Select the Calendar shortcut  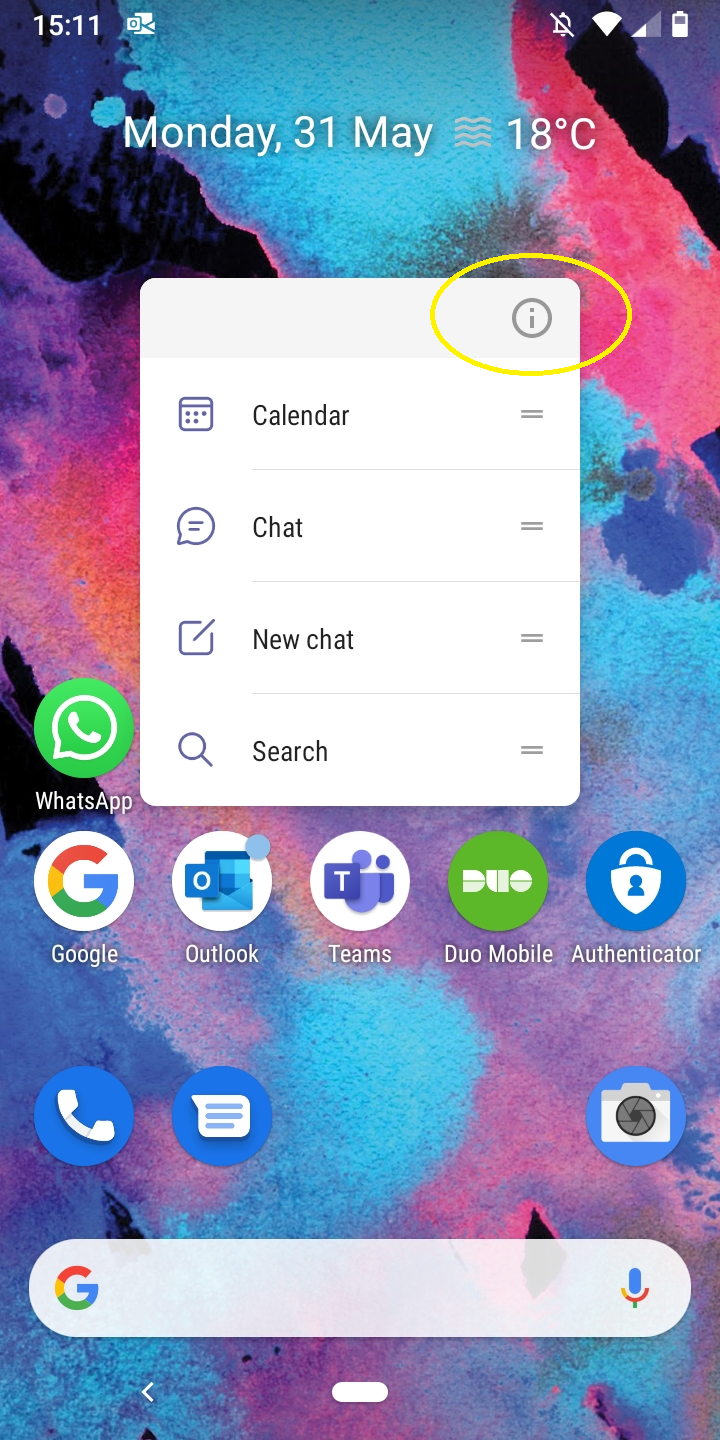pos(300,415)
